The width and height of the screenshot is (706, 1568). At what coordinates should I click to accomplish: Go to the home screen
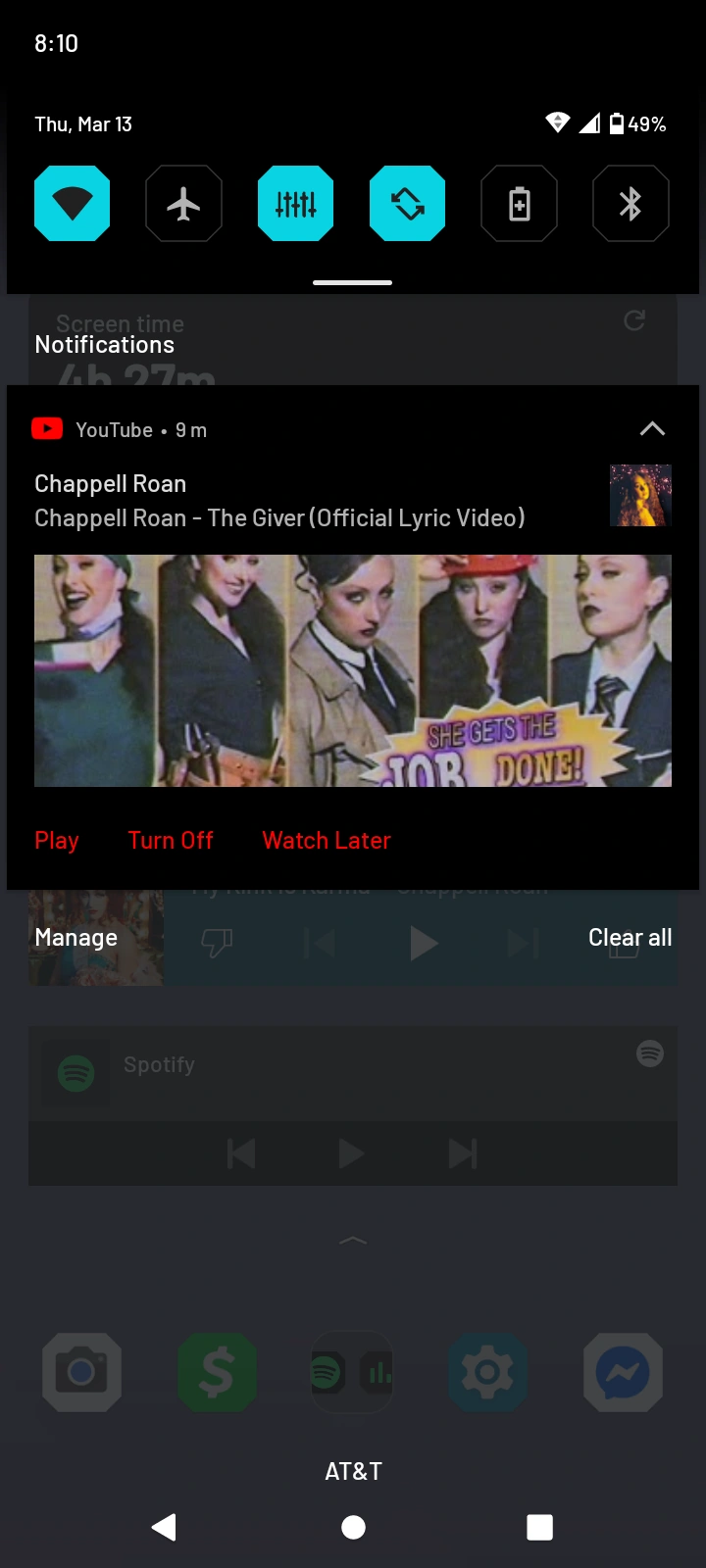[353, 1527]
